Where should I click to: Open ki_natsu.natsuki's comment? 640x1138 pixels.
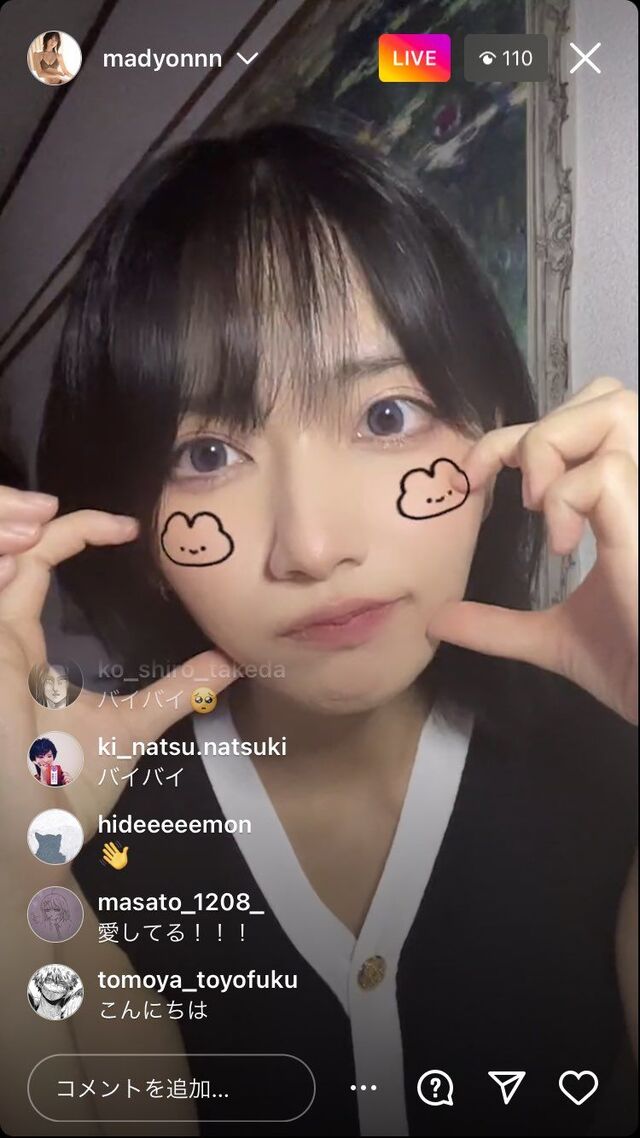(x=190, y=761)
